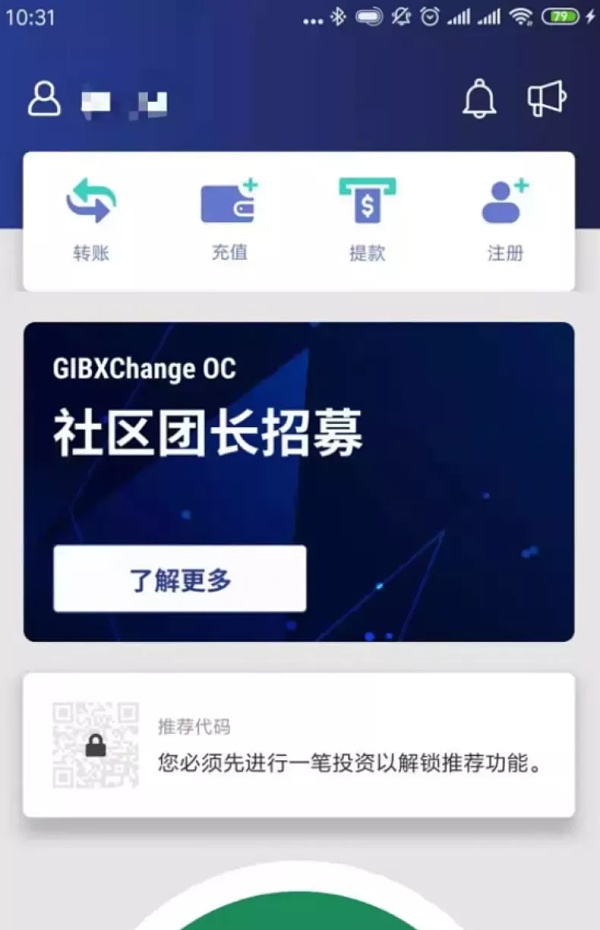600x930 pixels.
Task: Open the user profile icon
Action: coord(44,99)
